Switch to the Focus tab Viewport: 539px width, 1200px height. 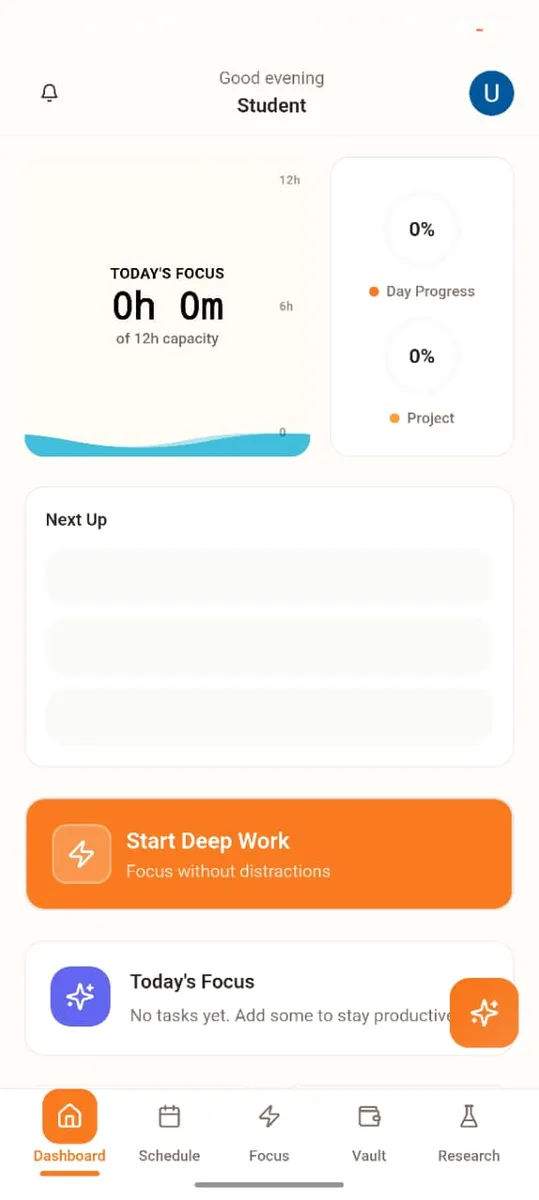pos(269,1133)
